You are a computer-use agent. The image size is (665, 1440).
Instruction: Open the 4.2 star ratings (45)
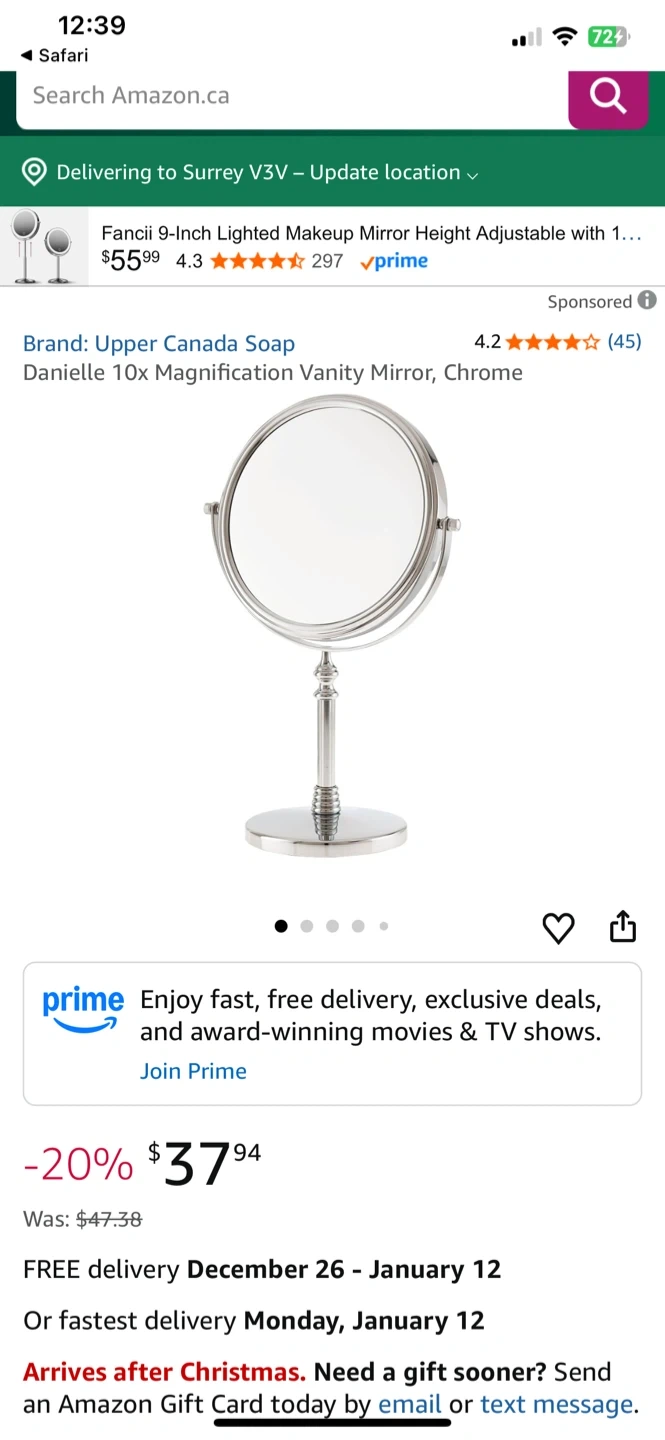[557, 342]
